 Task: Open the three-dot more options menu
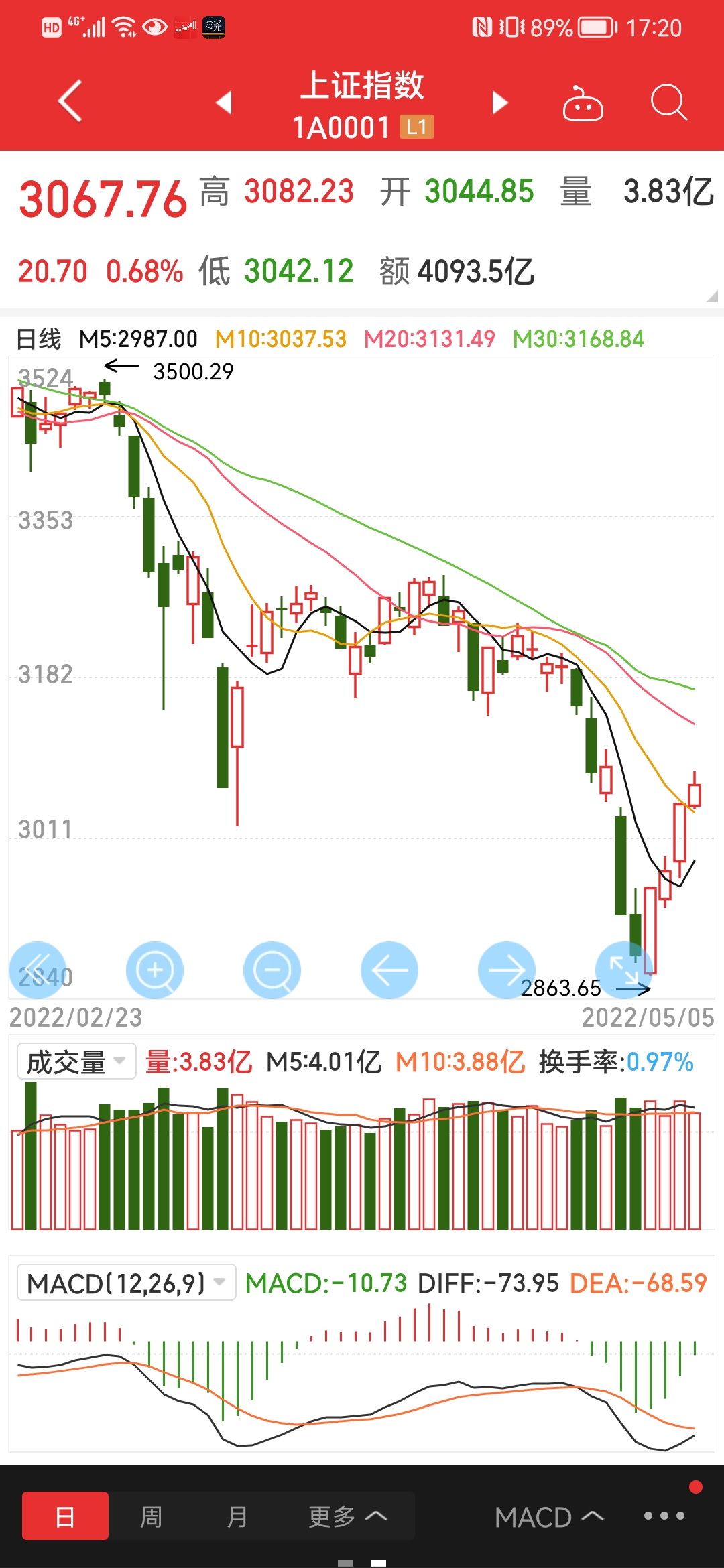664,1516
